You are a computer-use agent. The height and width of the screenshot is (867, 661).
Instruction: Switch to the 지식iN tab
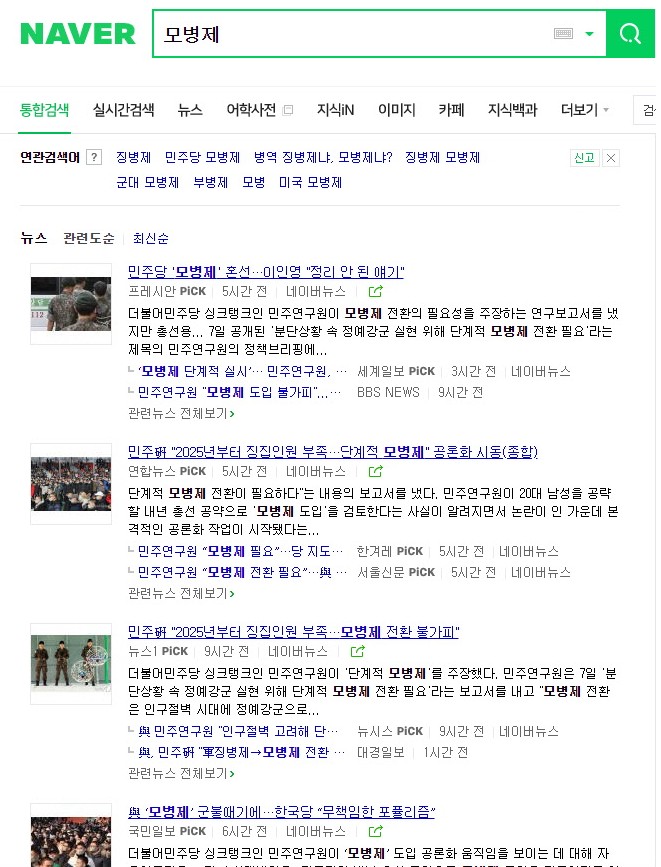(x=335, y=110)
